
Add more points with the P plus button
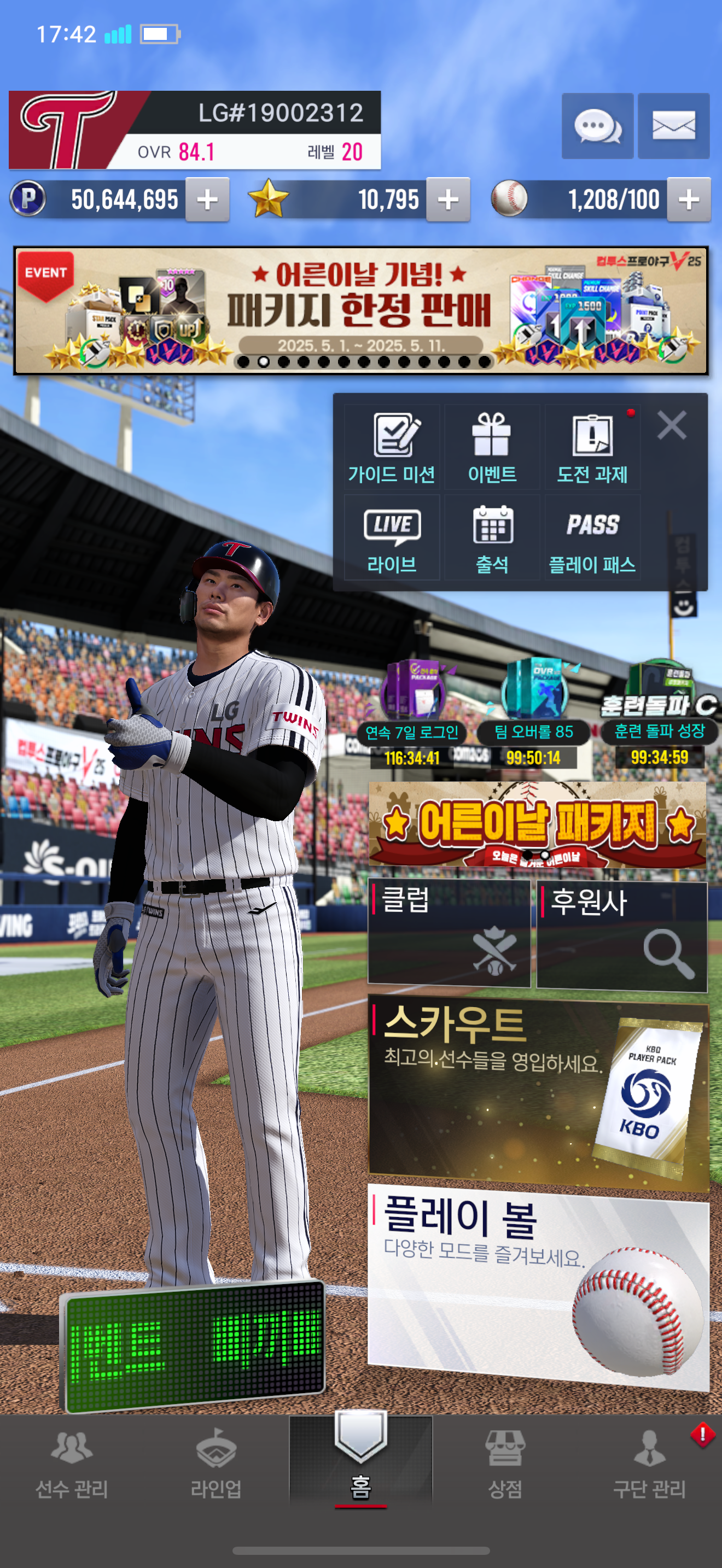click(x=208, y=200)
